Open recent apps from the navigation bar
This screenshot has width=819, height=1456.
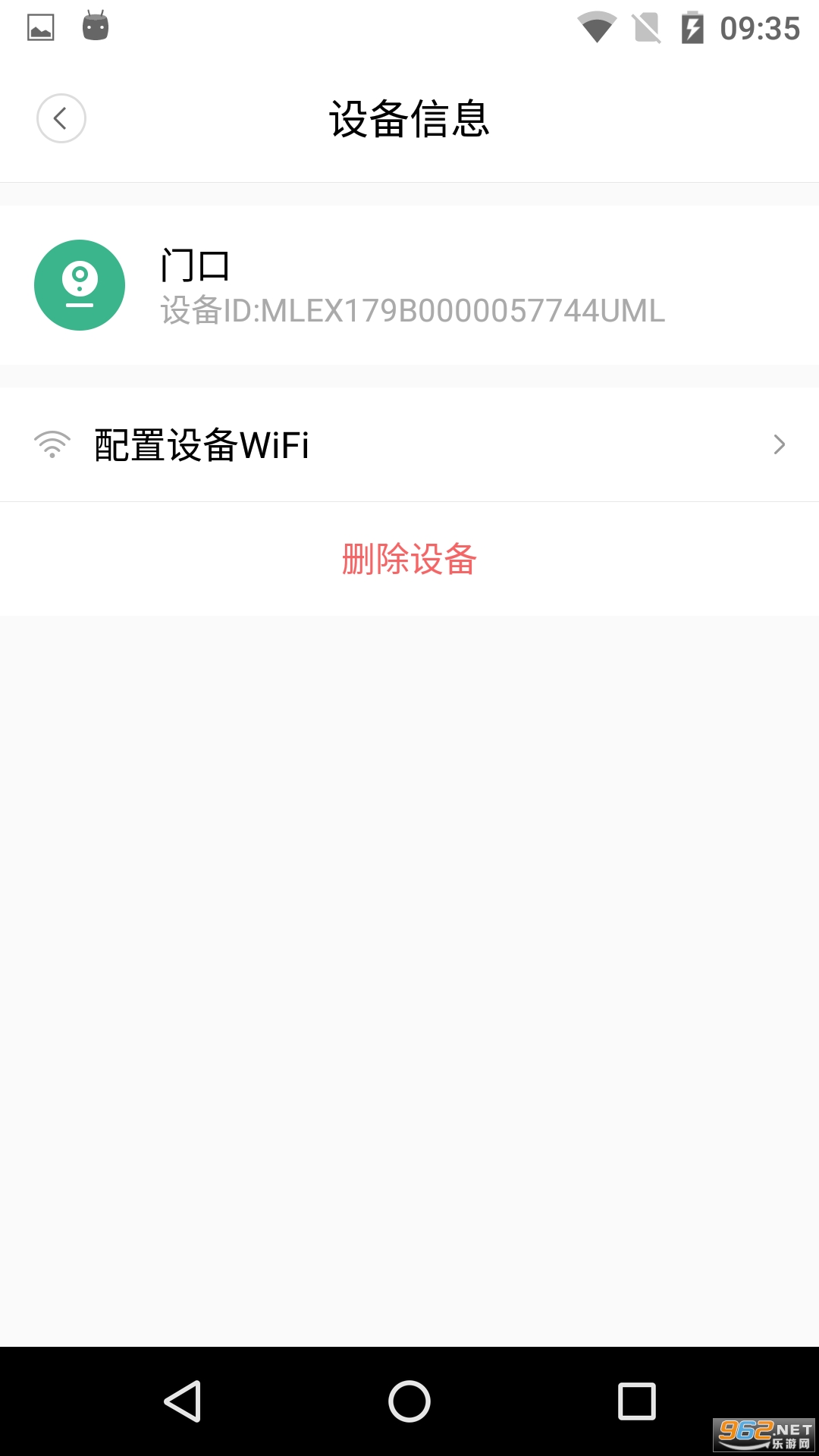[x=636, y=1401]
